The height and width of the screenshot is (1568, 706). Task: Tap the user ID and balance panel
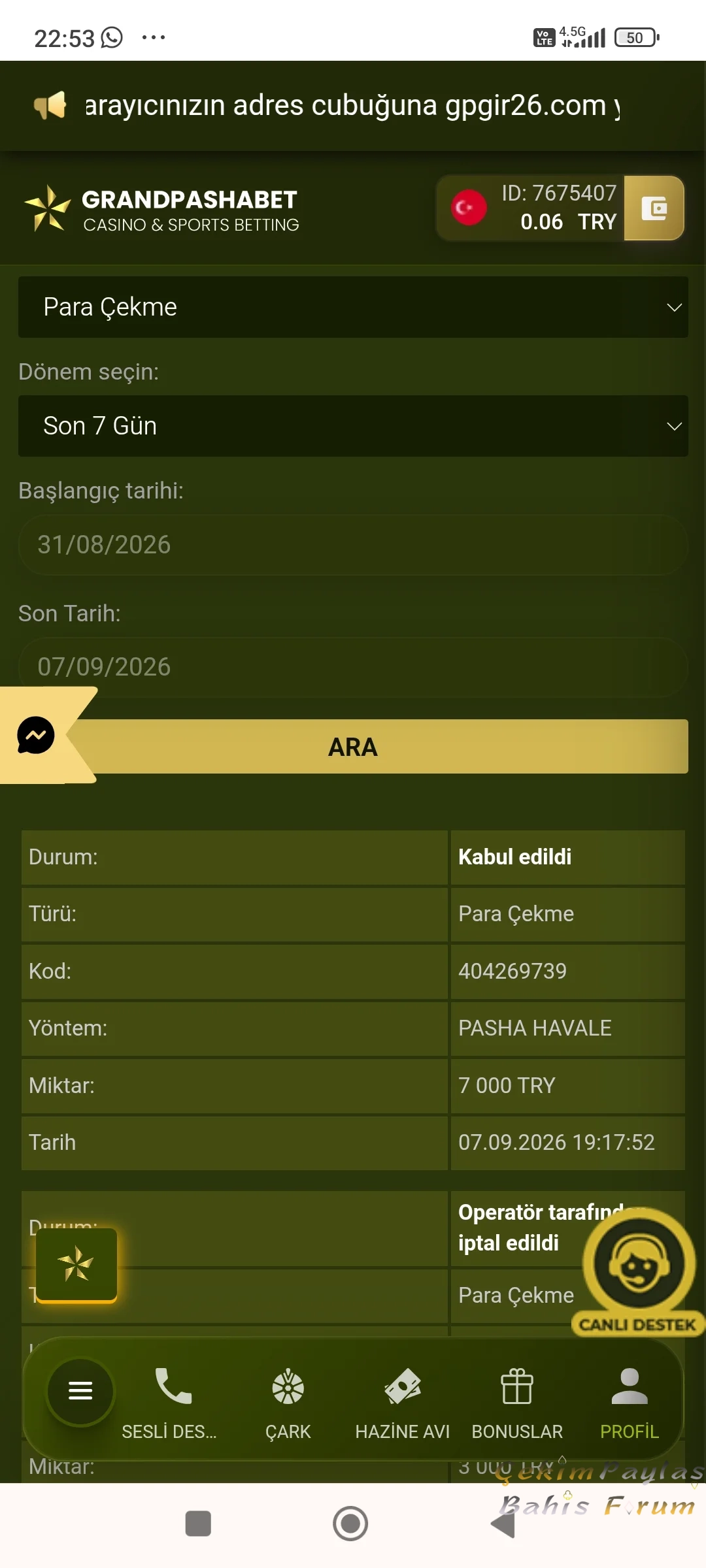point(531,208)
